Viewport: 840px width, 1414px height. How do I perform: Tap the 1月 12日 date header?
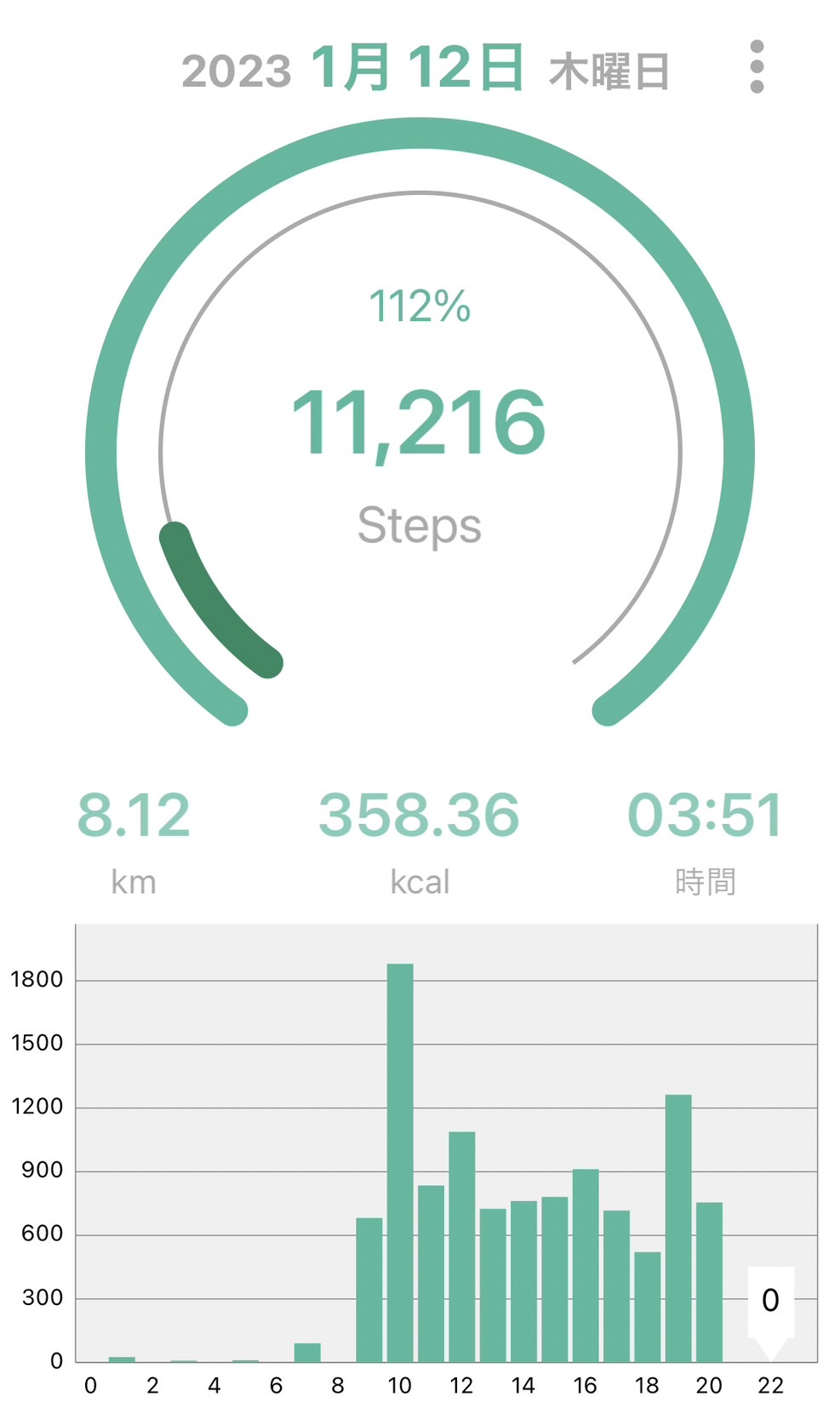click(x=417, y=68)
